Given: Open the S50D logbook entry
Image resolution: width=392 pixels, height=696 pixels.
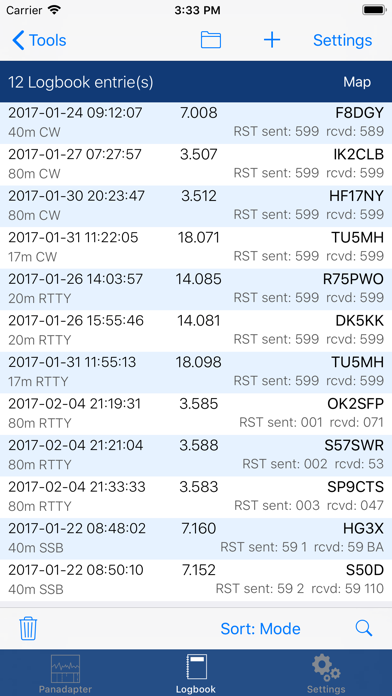Looking at the screenshot, I should (x=196, y=581).
